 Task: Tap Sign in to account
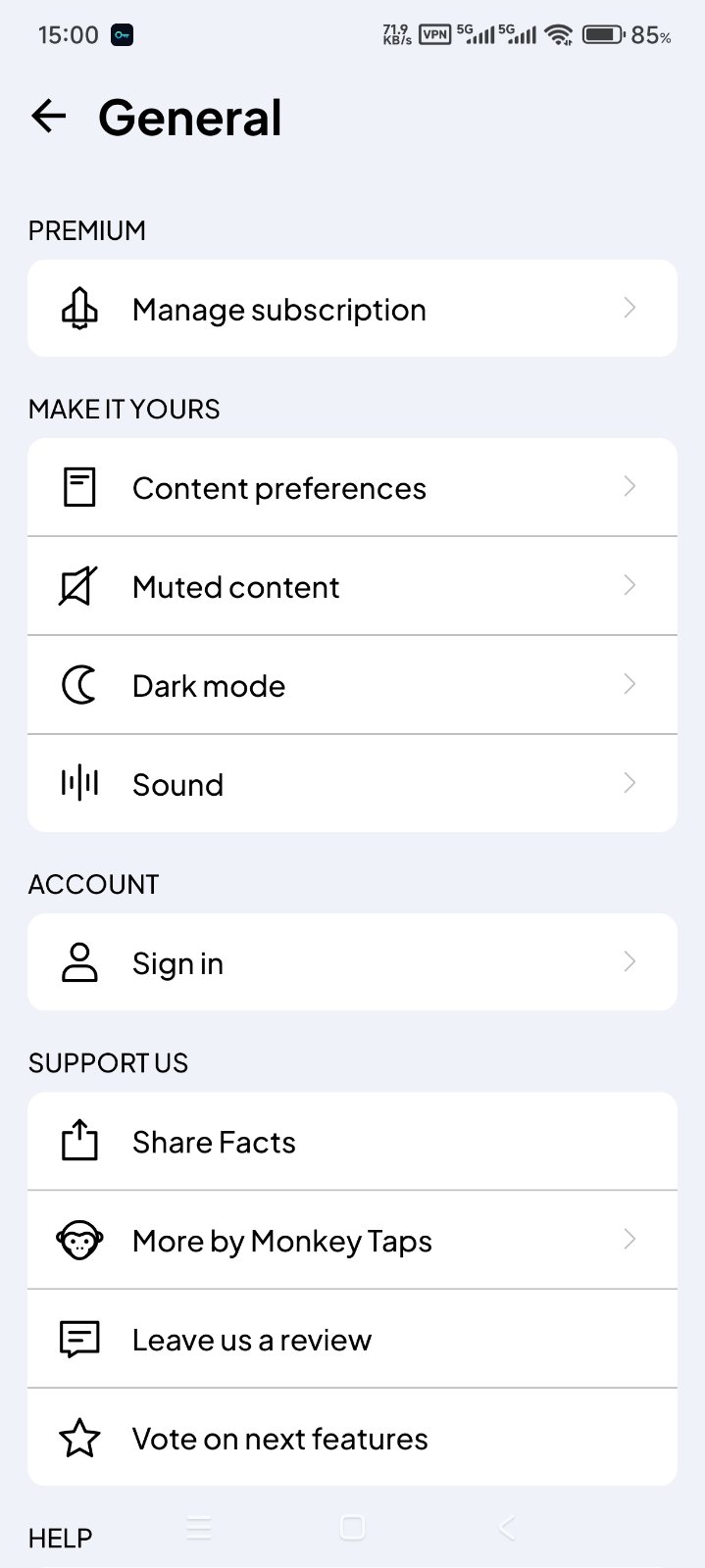(352, 962)
